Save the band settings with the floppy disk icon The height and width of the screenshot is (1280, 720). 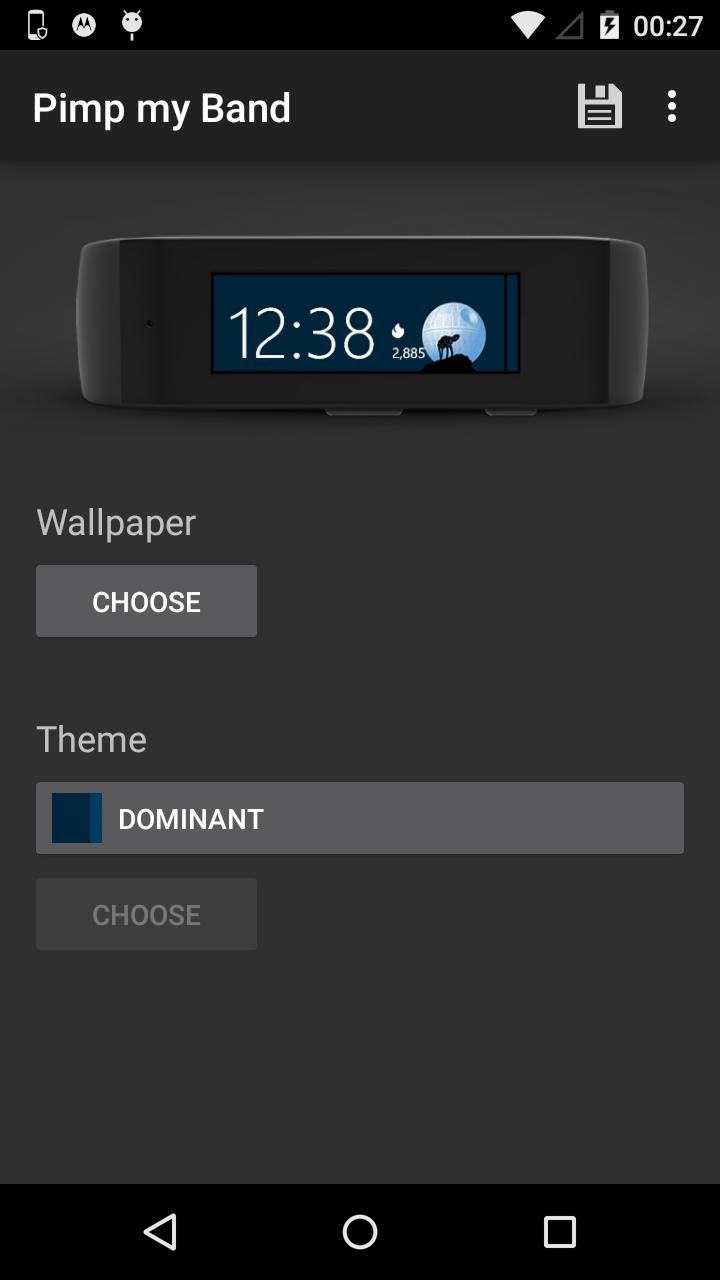coord(600,106)
